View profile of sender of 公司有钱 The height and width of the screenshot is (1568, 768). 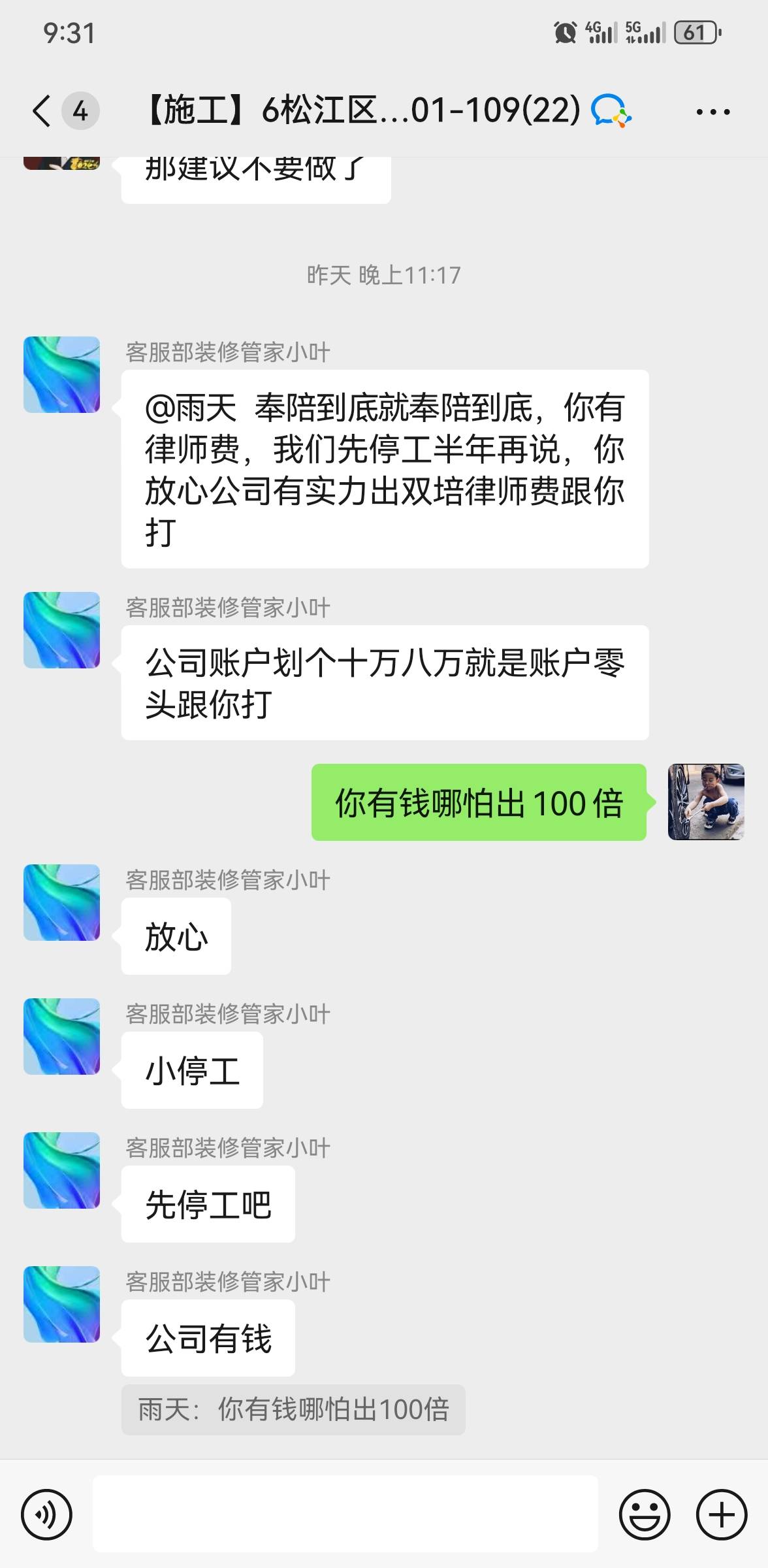pyautogui.click(x=61, y=1304)
